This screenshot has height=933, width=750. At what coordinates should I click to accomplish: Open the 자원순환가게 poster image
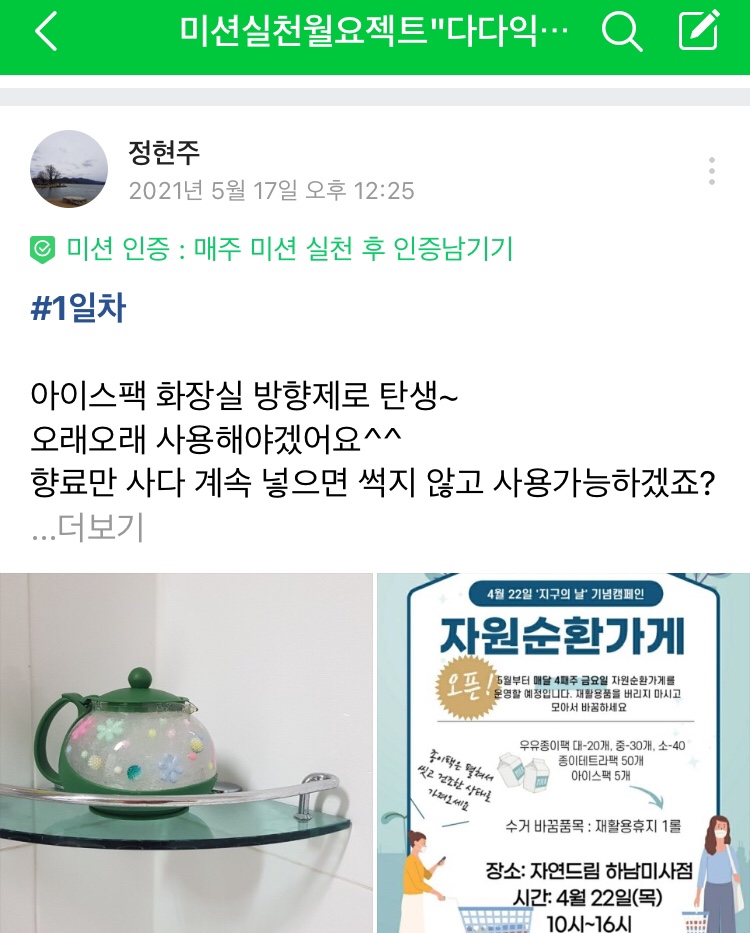(564, 752)
